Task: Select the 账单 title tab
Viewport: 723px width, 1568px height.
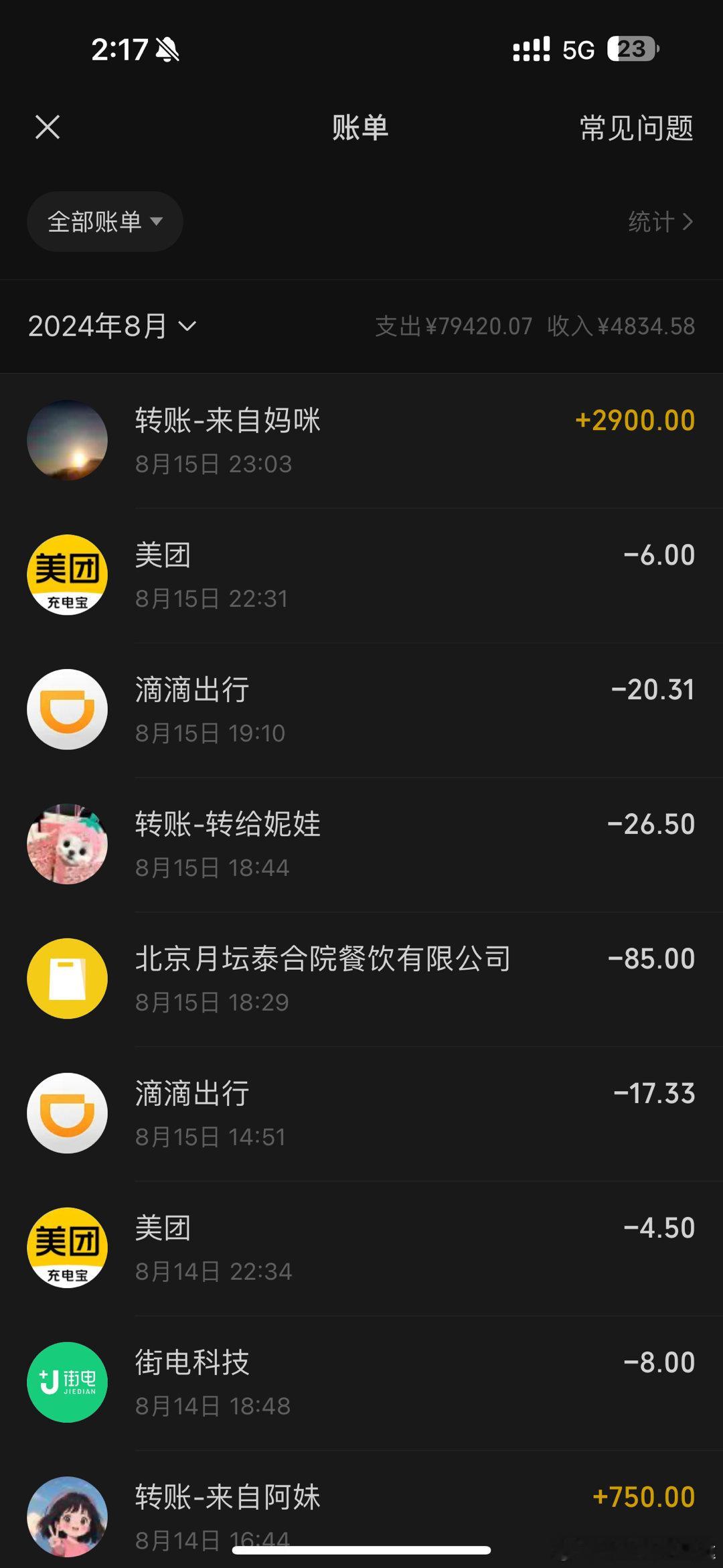Action: coord(360,129)
